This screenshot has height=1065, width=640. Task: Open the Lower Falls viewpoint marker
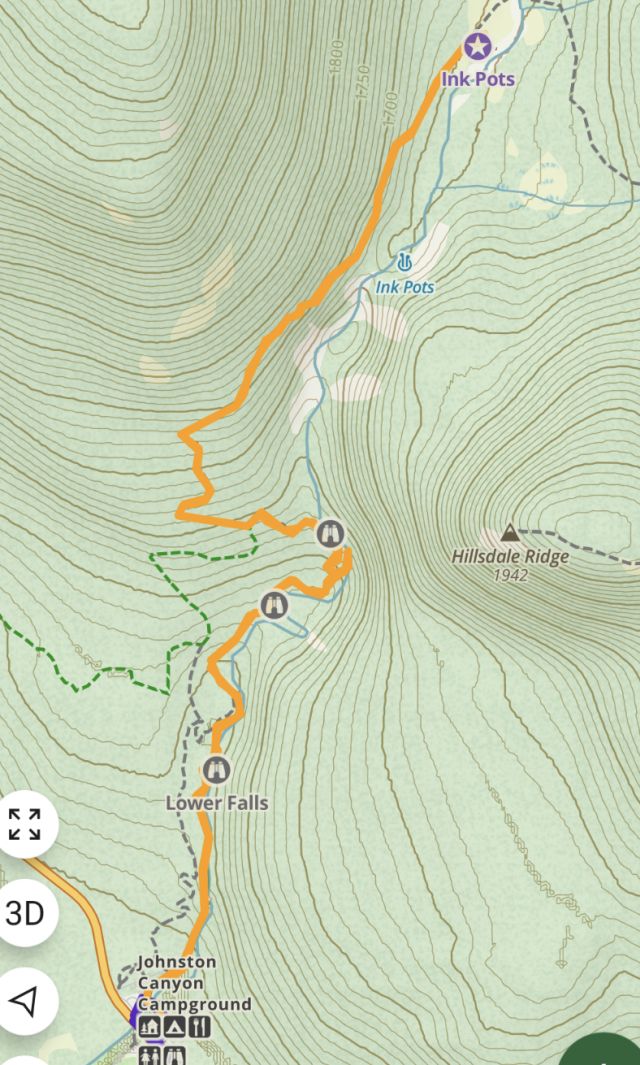pos(216,770)
